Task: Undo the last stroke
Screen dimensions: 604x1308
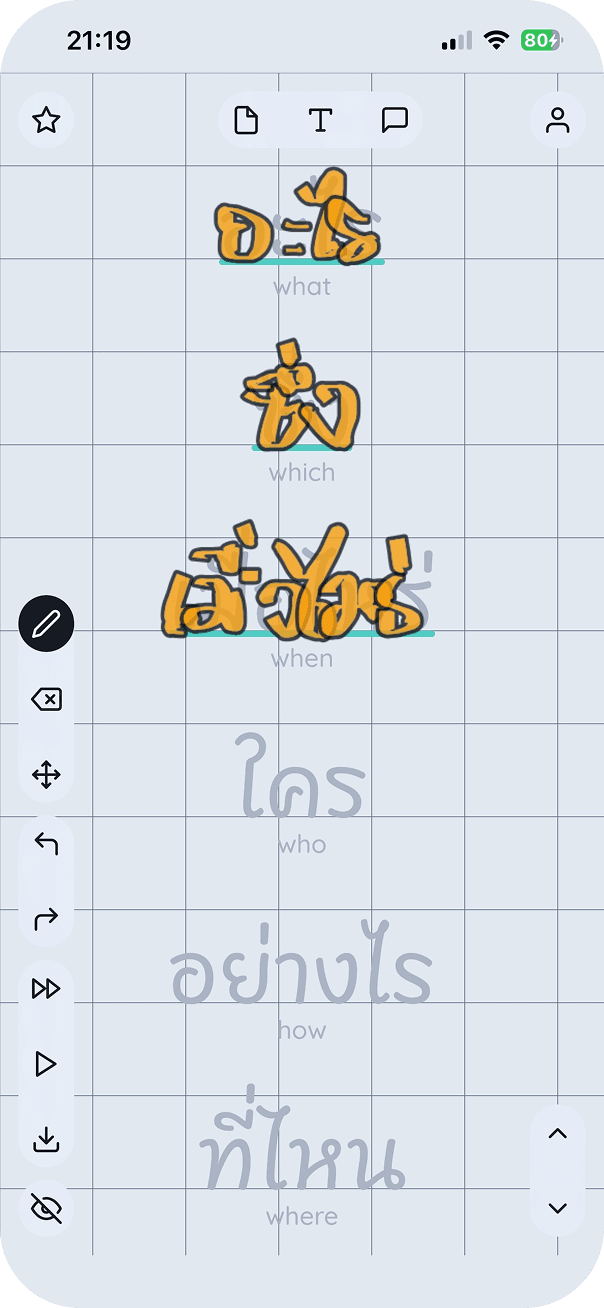Action: click(46, 845)
